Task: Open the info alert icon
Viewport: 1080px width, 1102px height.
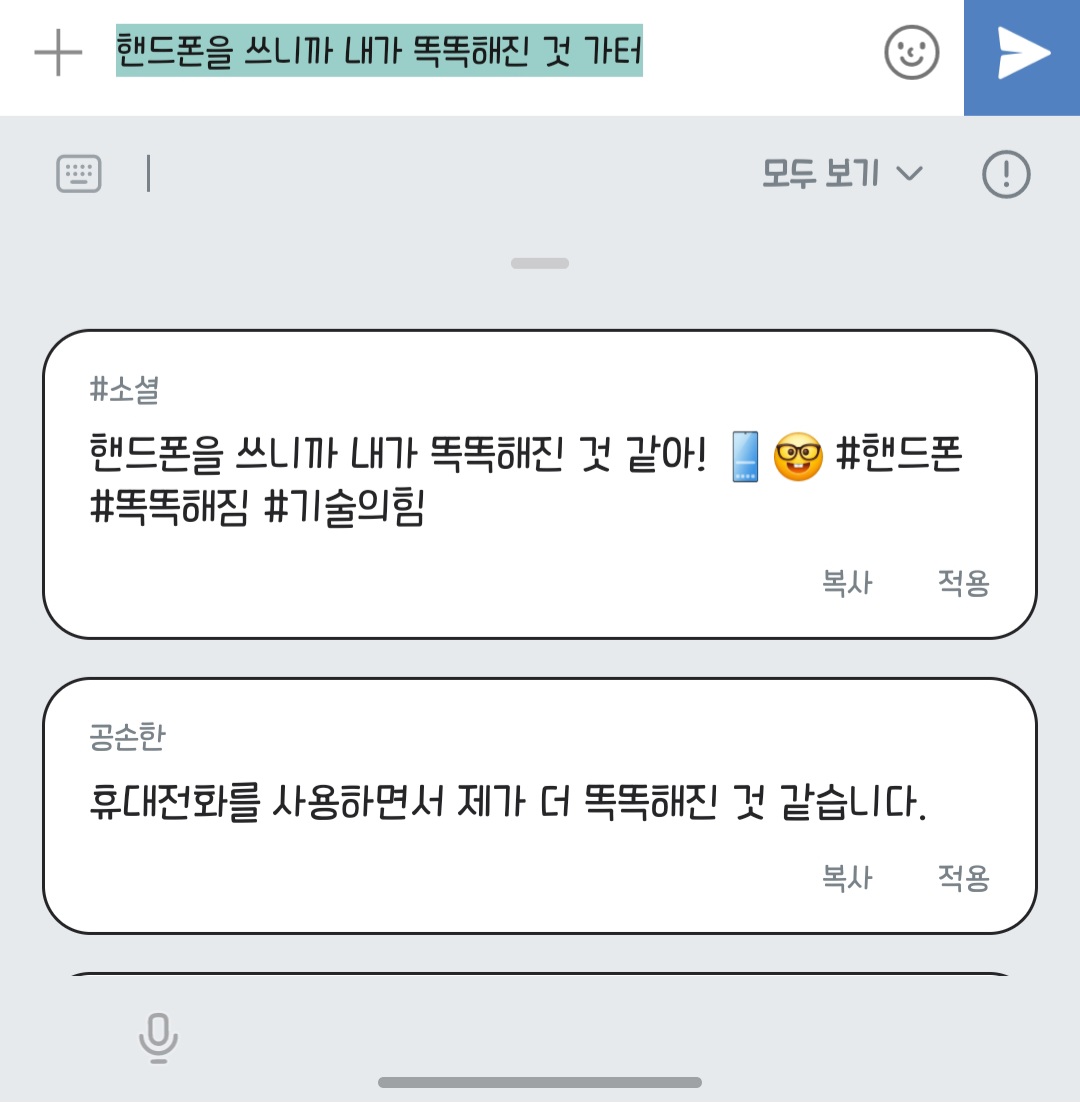Action: coord(1006,174)
